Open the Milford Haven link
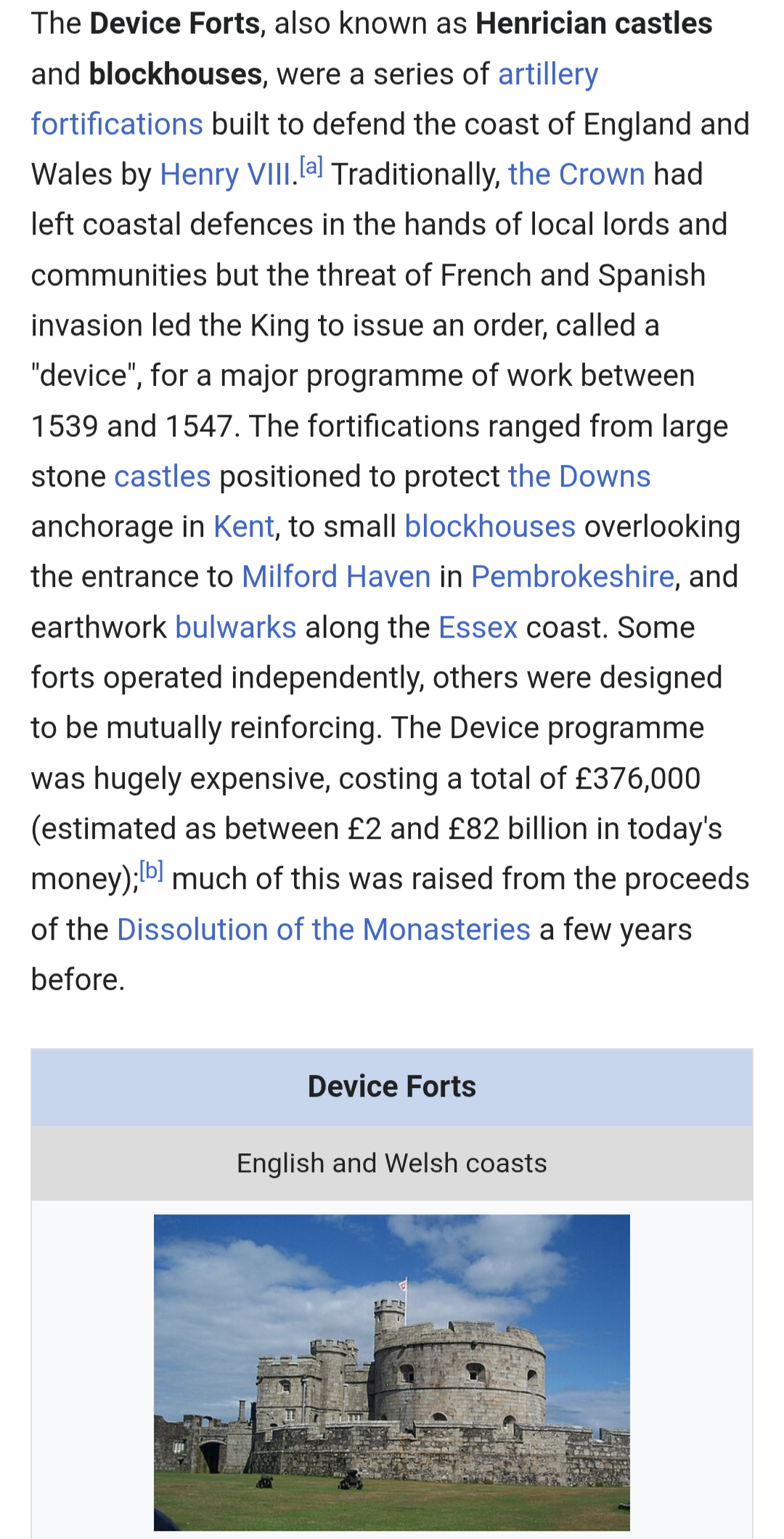This screenshot has width=784, height=1539. (x=335, y=577)
